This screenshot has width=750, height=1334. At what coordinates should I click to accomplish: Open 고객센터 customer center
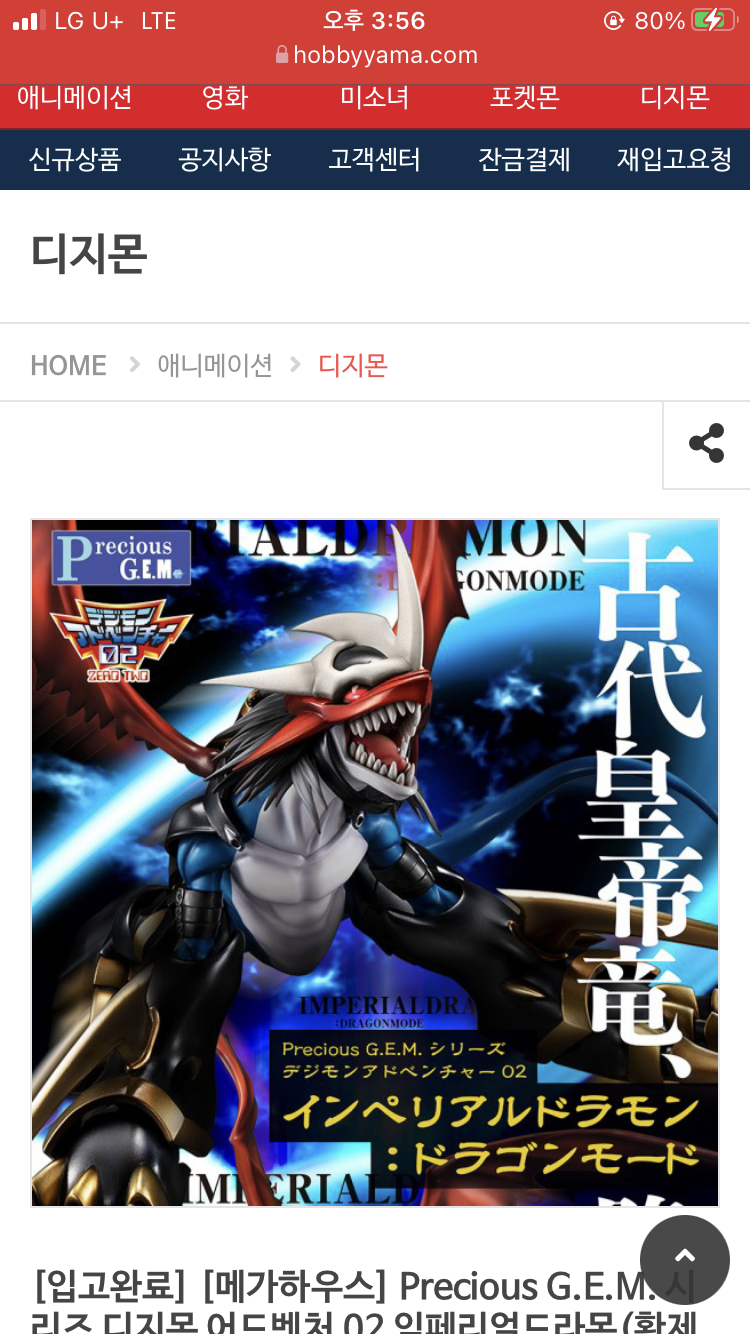(x=375, y=159)
